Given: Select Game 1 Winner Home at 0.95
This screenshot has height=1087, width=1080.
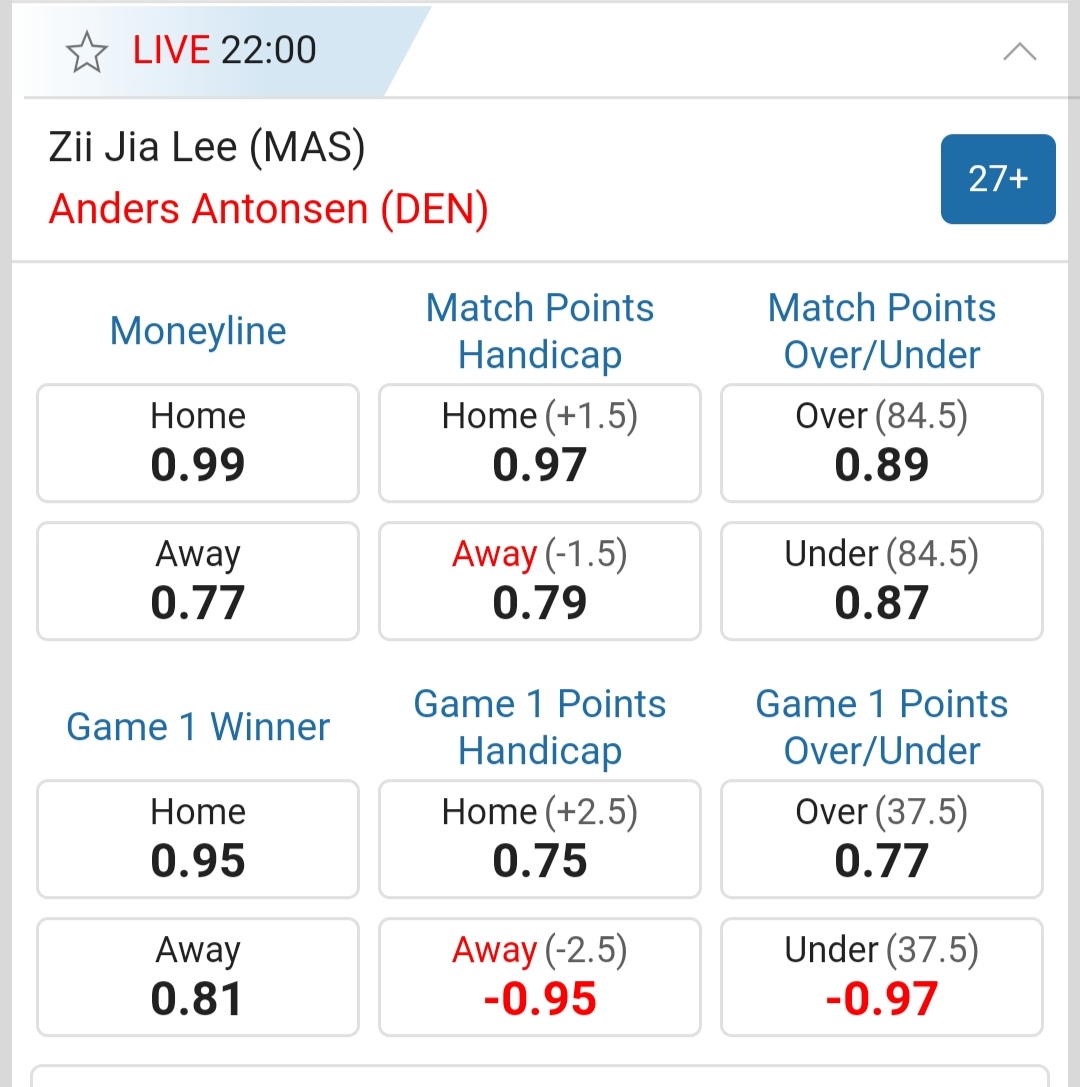Looking at the screenshot, I should 198,839.
